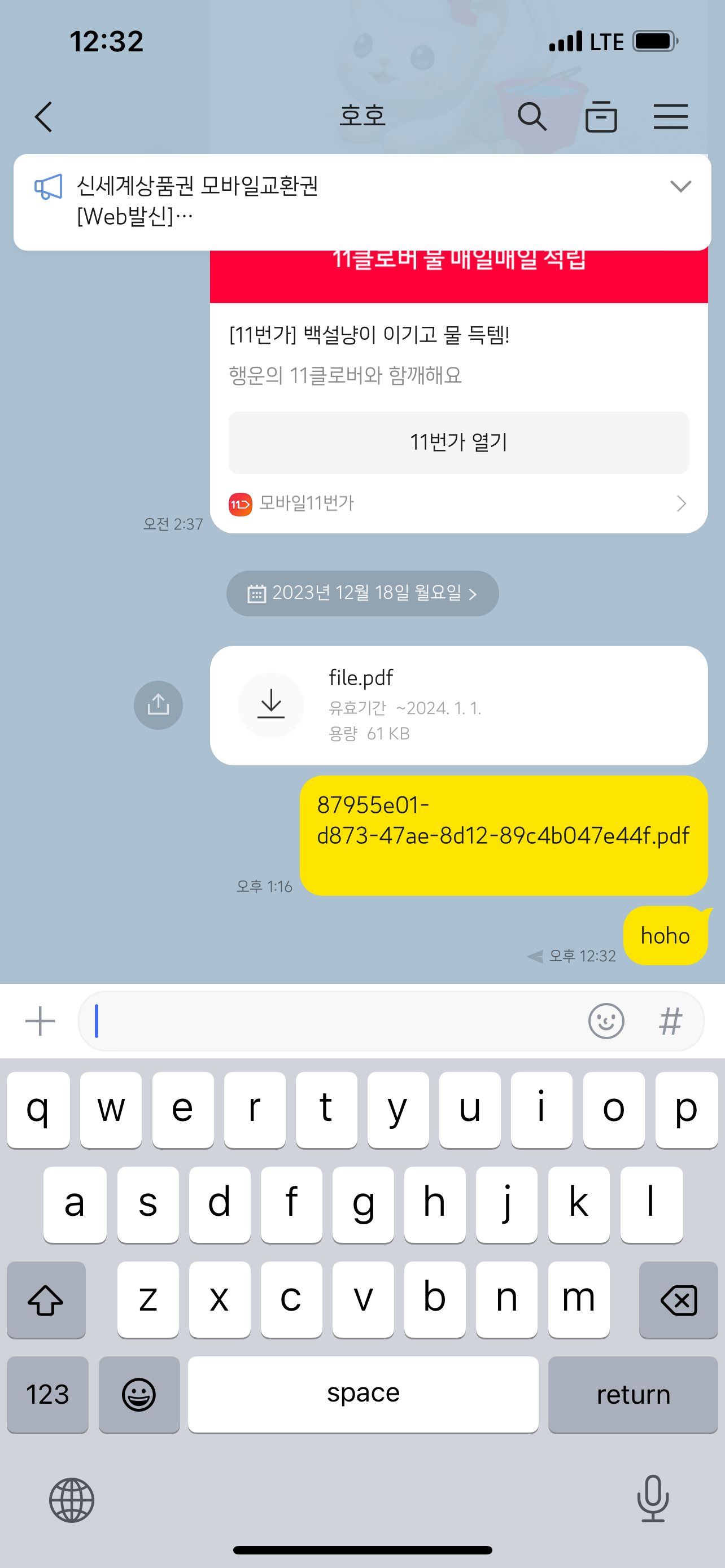Expand the 모바일11번가 channel chevron
This screenshot has height=1568, width=725.
[680, 503]
